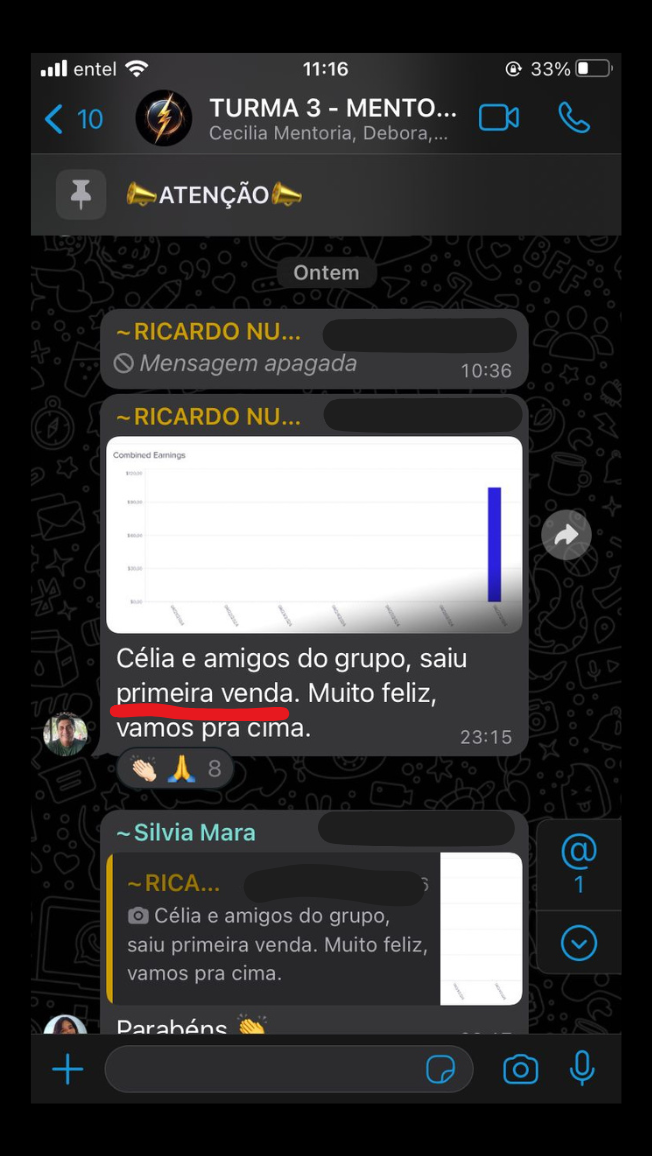Forward Ricardo's earnings image
The image size is (652, 1156).
coord(566,536)
